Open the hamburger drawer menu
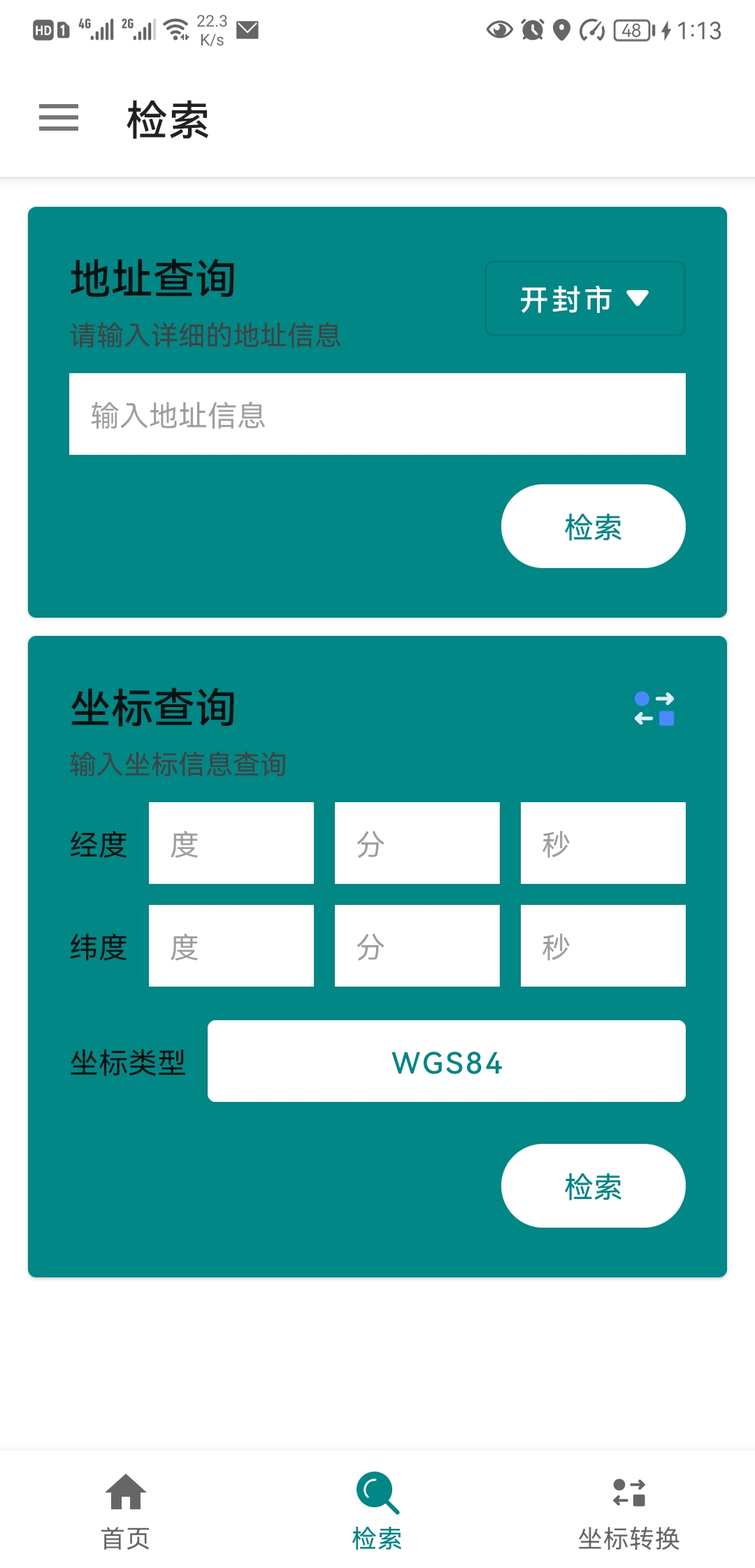755x1568 pixels. coord(59,117)
